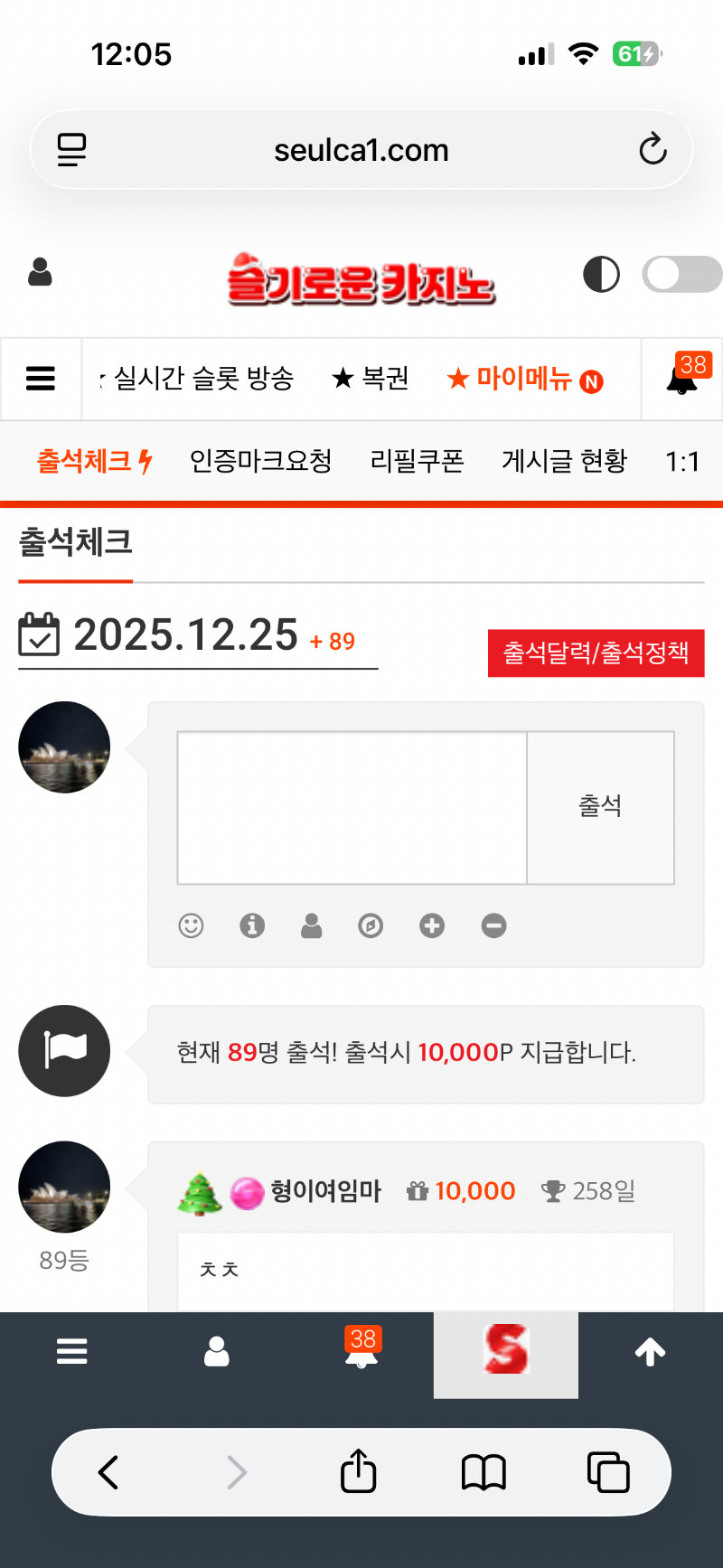Image resolution: width=723 pixels, height=1568 pixels.
Task: Open the notifications bell in the top menu bar
Action: click(x=682, y=379)
